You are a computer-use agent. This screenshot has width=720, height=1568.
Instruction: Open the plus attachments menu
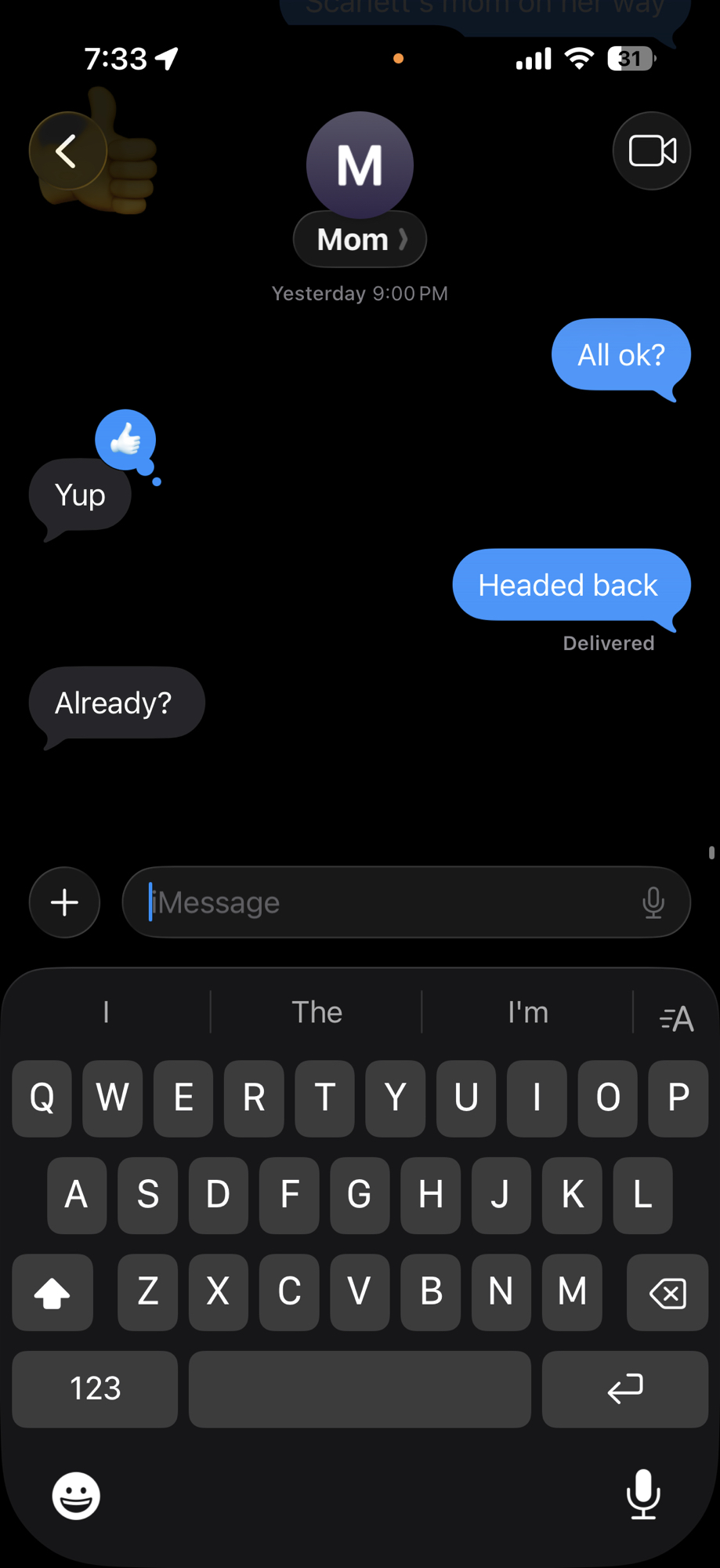[x=64, y=902]
